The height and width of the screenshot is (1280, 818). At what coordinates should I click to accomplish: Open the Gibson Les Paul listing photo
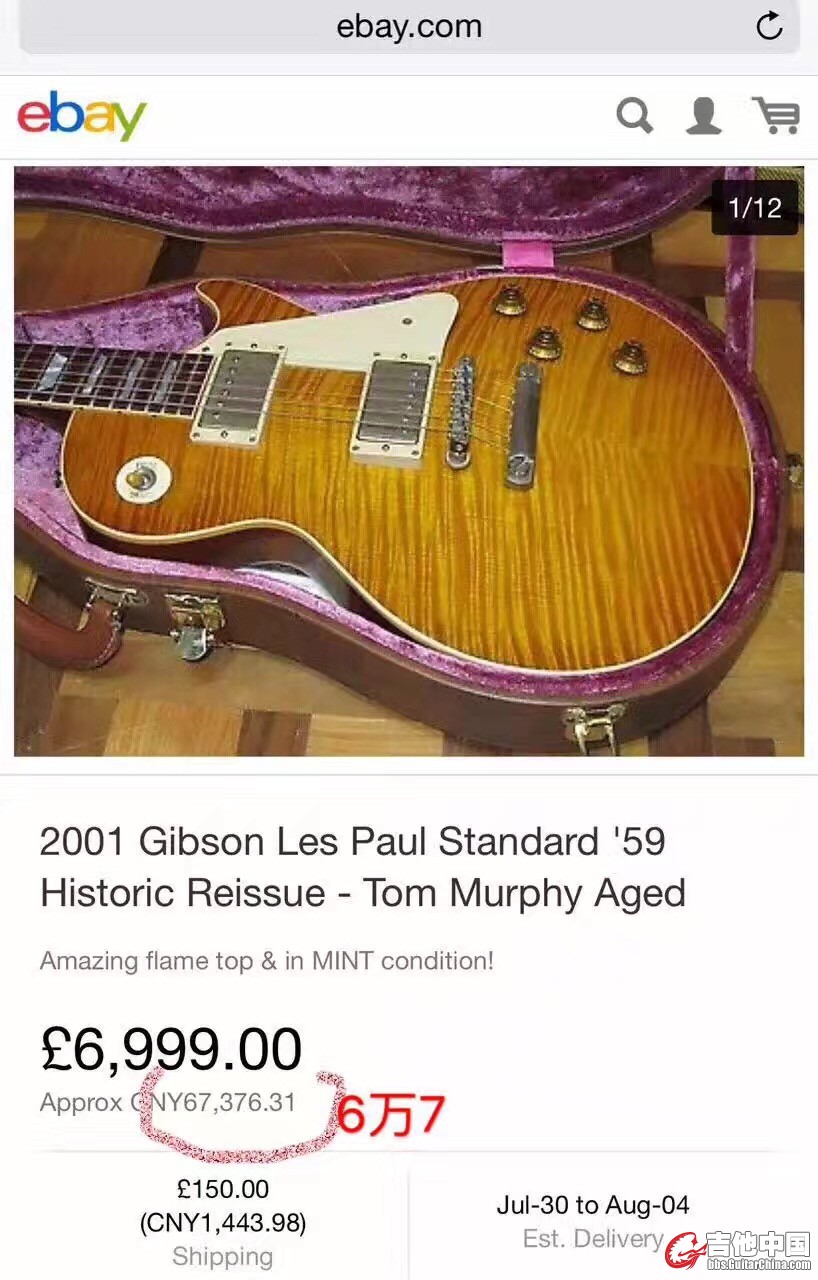coord(409,460)
